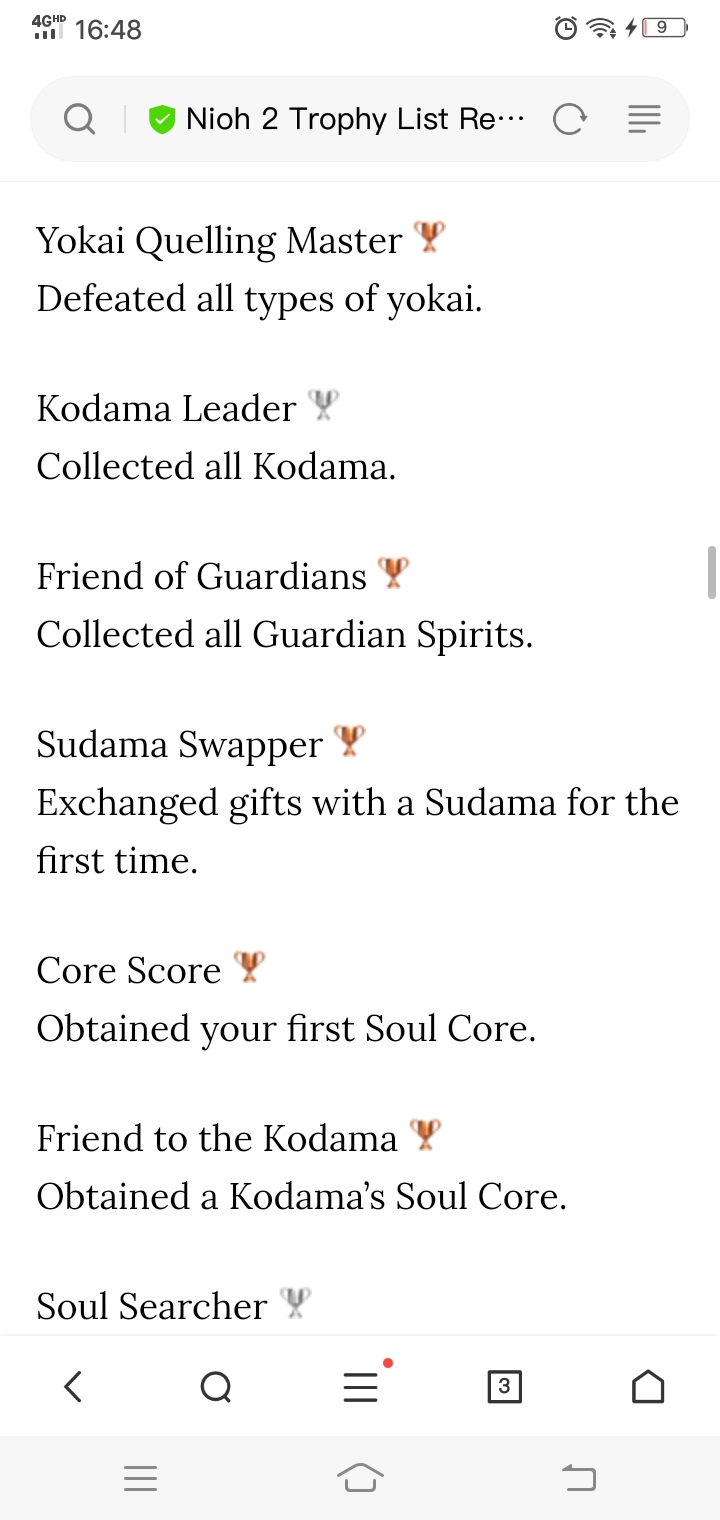720x1520 pixels.
Task: Open recent apps from system navigation bar
Action: [141, 1478]
